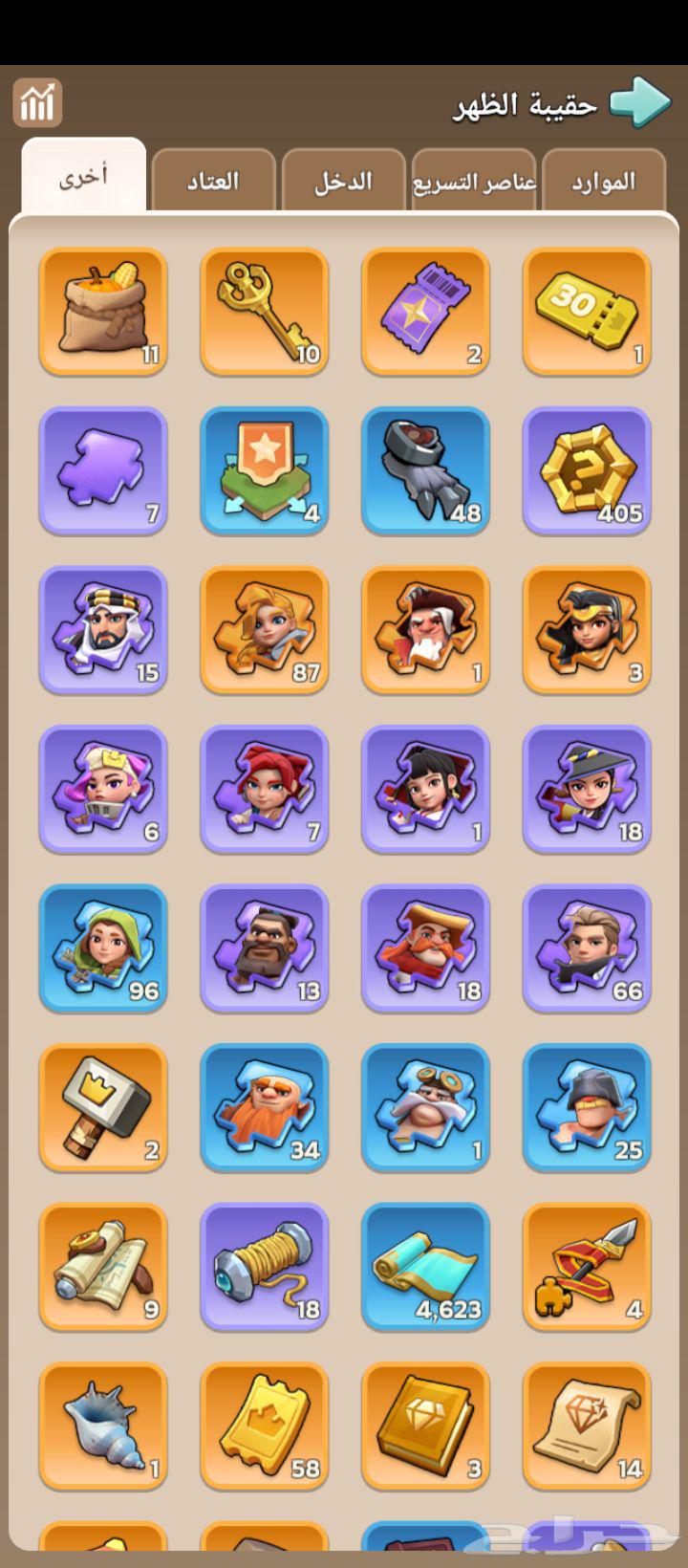Viewport: 688px width, 1568px height.
Task: Open the mechanical claw item with 48
Action: coord(426,470)
